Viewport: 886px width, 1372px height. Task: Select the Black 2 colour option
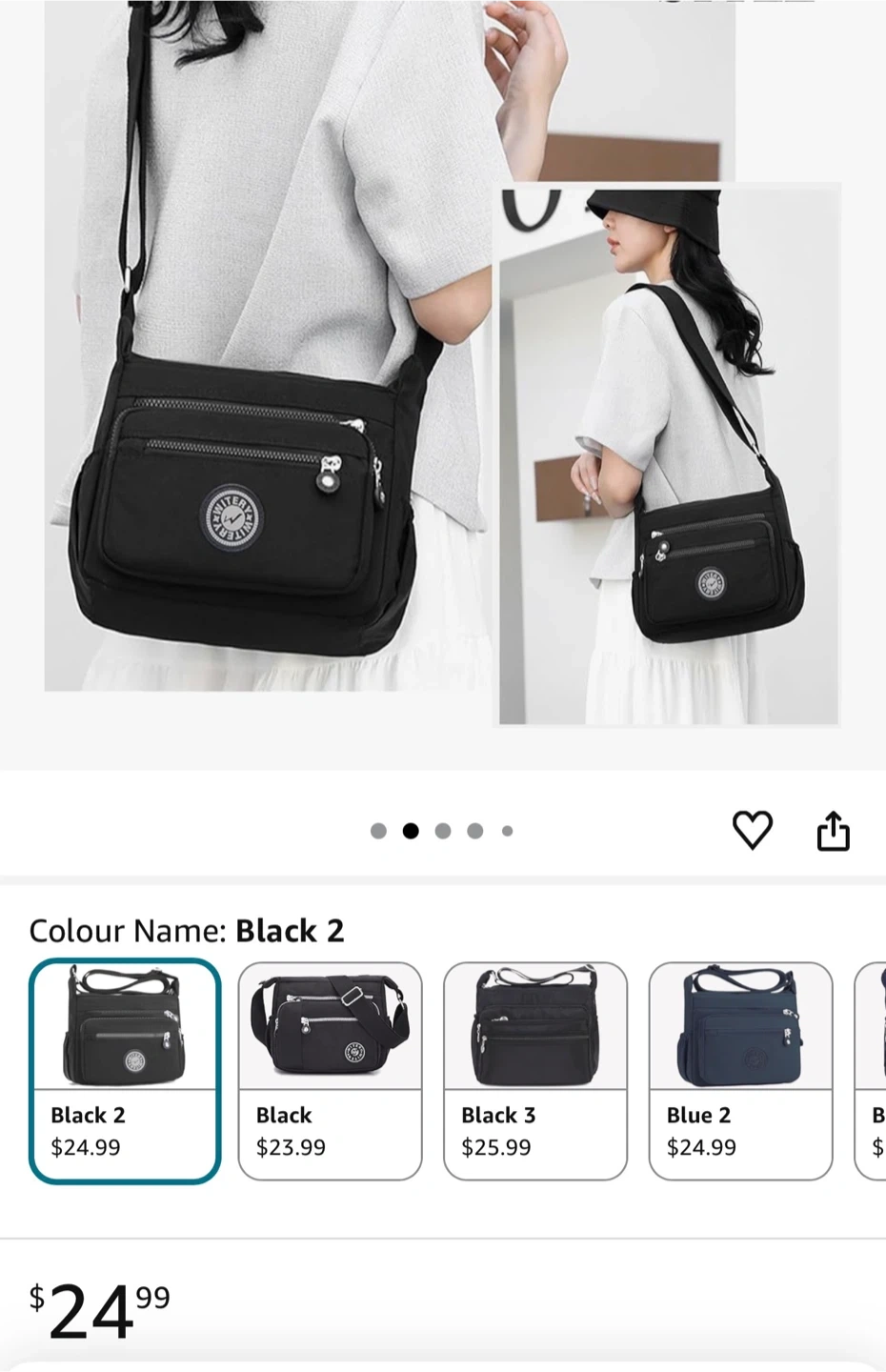125,1071
